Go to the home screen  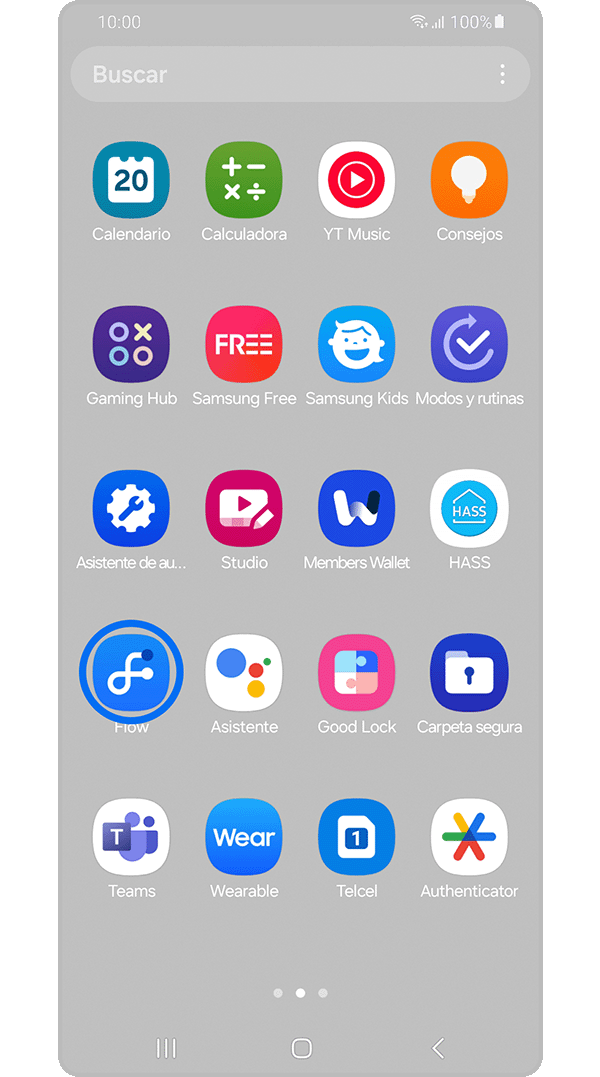pyautogui.click(x=301, y=1047)
